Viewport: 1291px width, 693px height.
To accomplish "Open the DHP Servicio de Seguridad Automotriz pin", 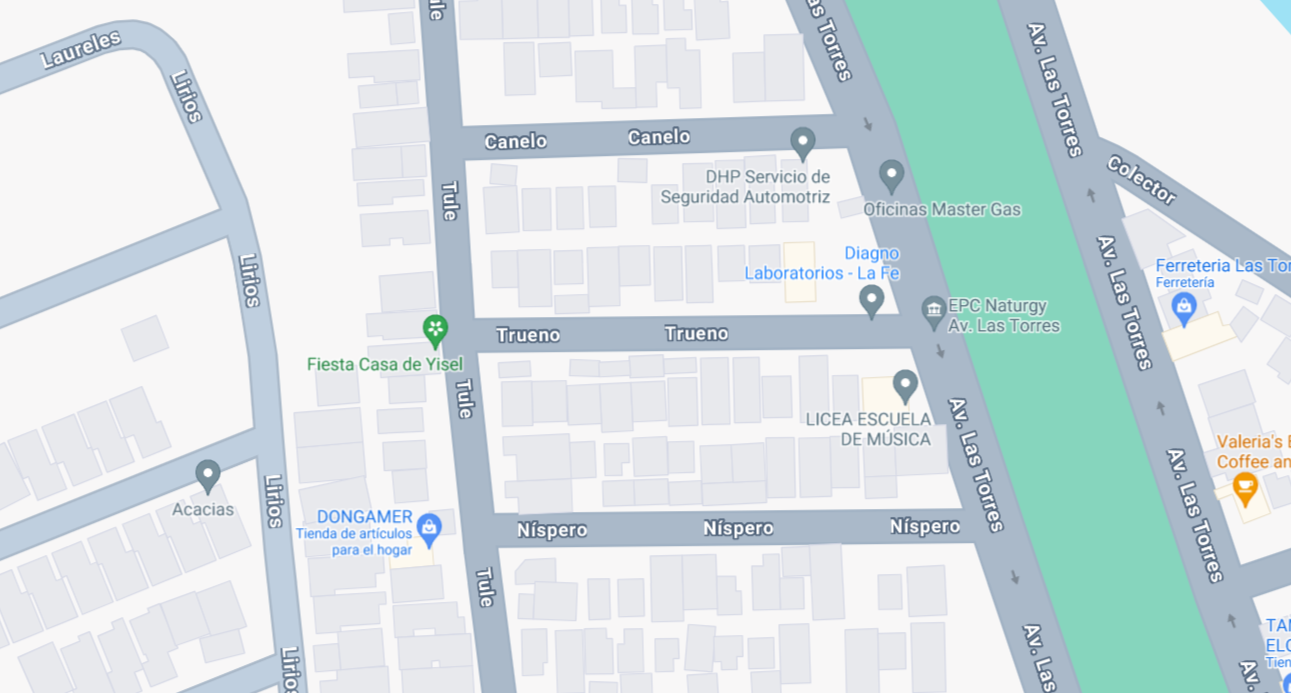I will [x=802, y=144].
